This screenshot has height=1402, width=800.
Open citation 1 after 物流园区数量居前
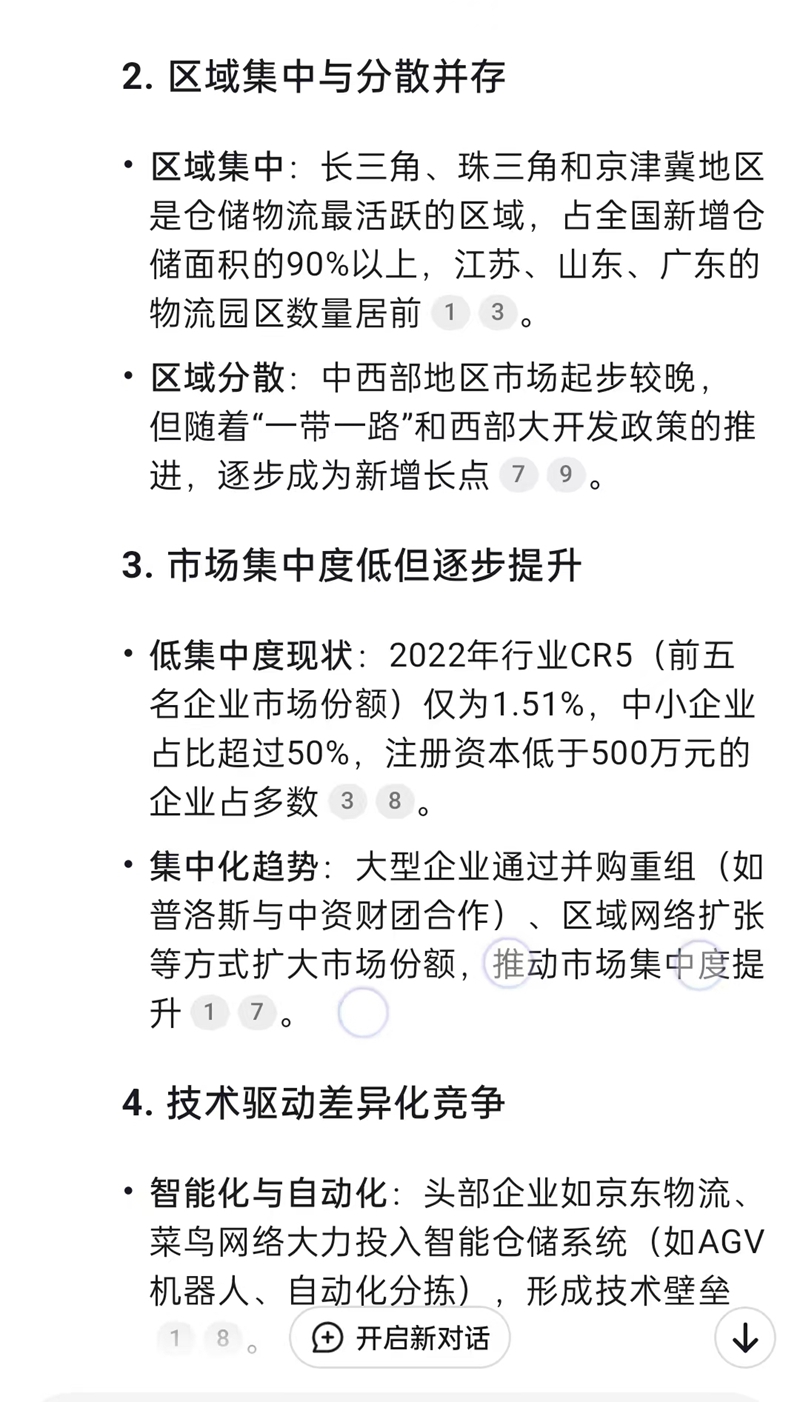coord(450,313)
